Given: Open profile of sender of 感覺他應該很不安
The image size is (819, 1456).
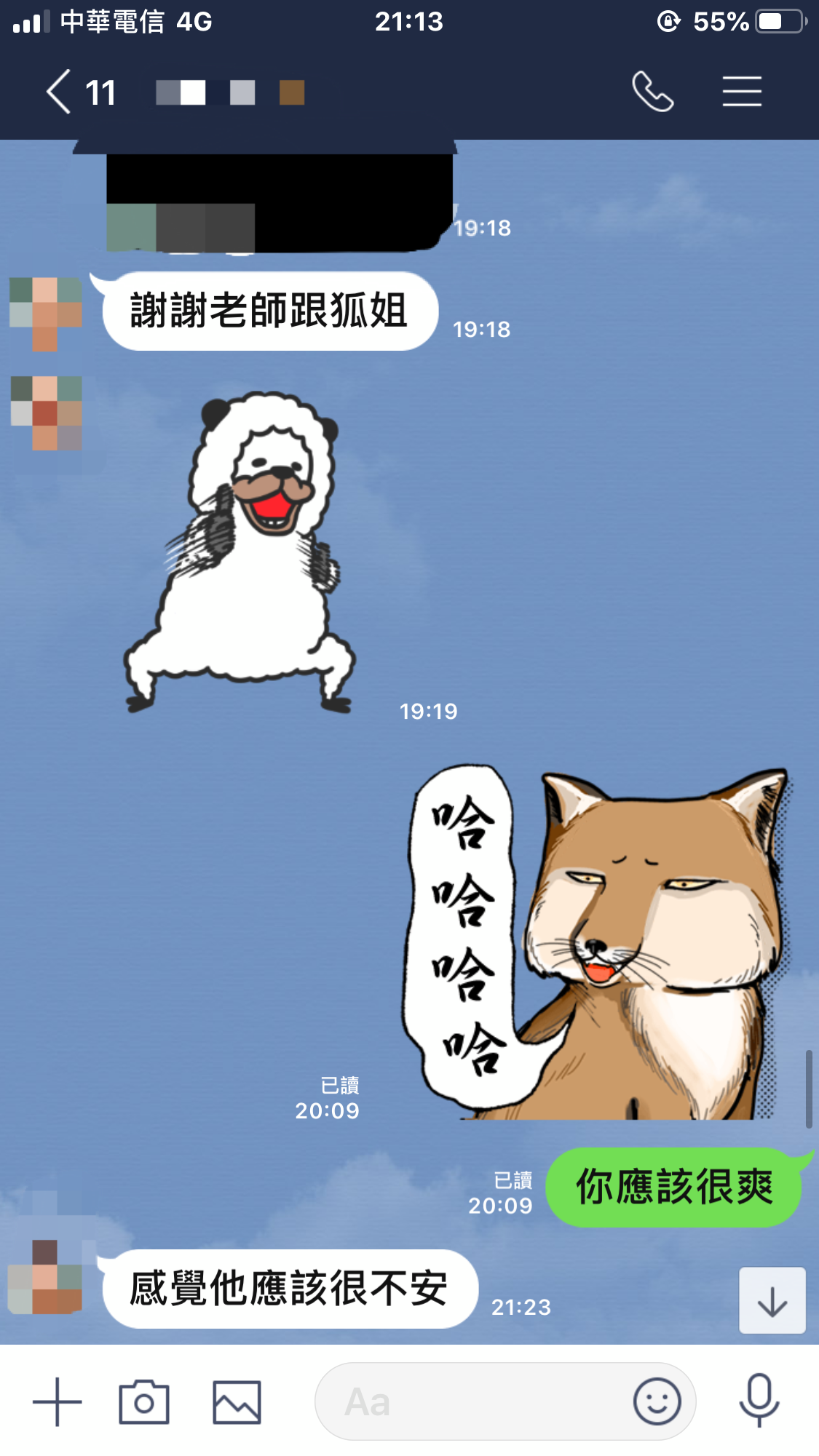Looking at the screenshot, I should [x=45, y=1277].
